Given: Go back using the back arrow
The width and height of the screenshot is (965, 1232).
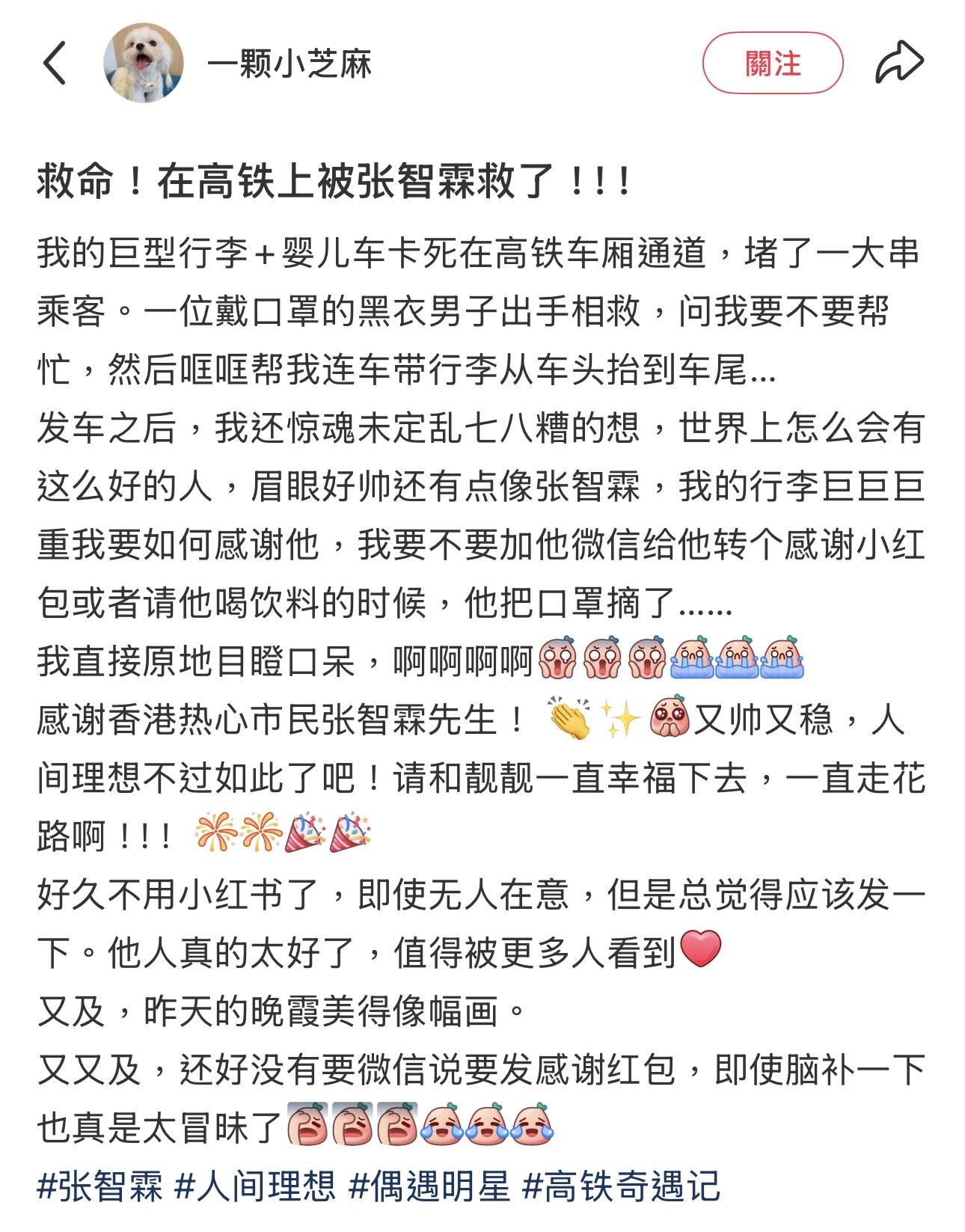Looking at the screenshot, I should point(55,64).
